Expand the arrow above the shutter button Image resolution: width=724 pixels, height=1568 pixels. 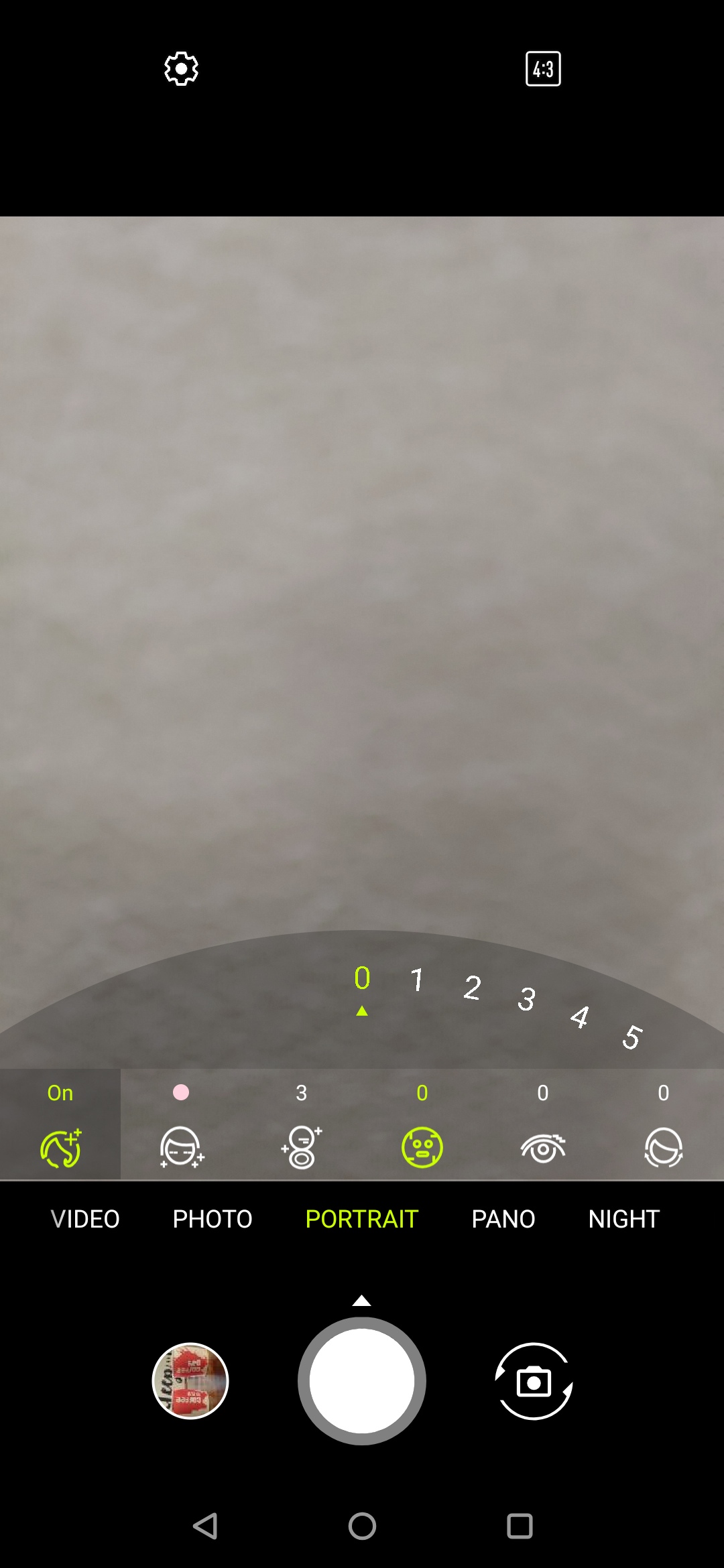point(362,1301)
